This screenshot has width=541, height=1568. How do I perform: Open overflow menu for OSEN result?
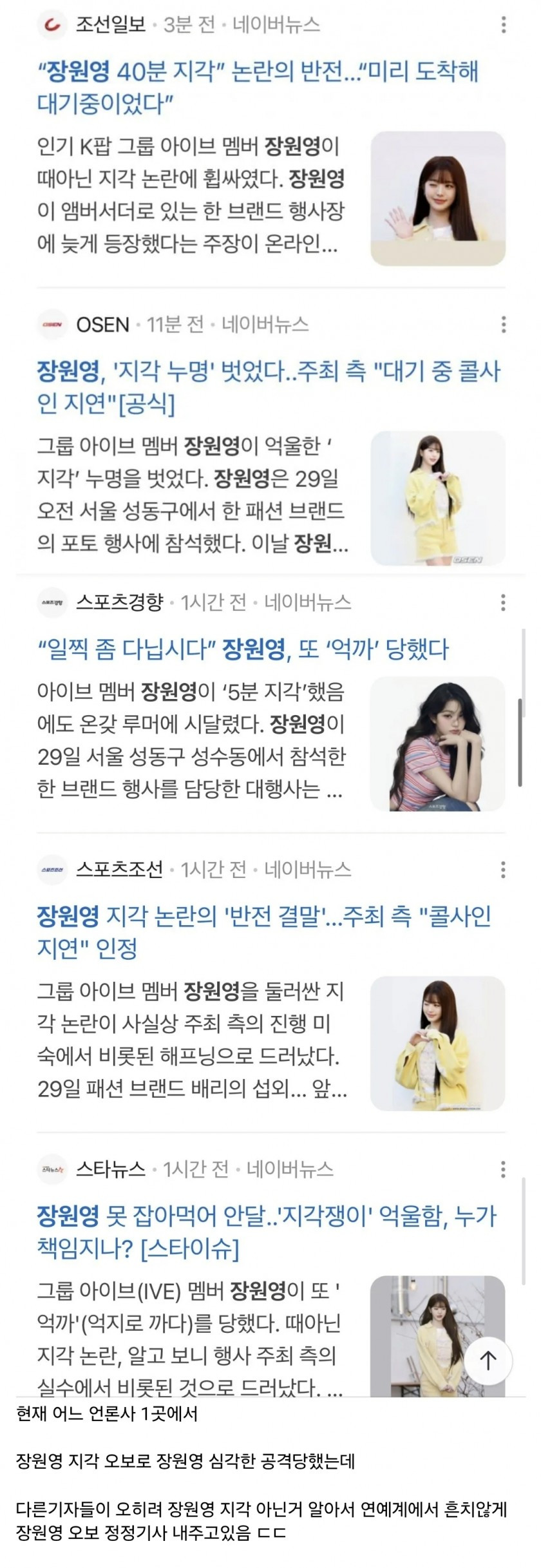[x=503, y=324]
